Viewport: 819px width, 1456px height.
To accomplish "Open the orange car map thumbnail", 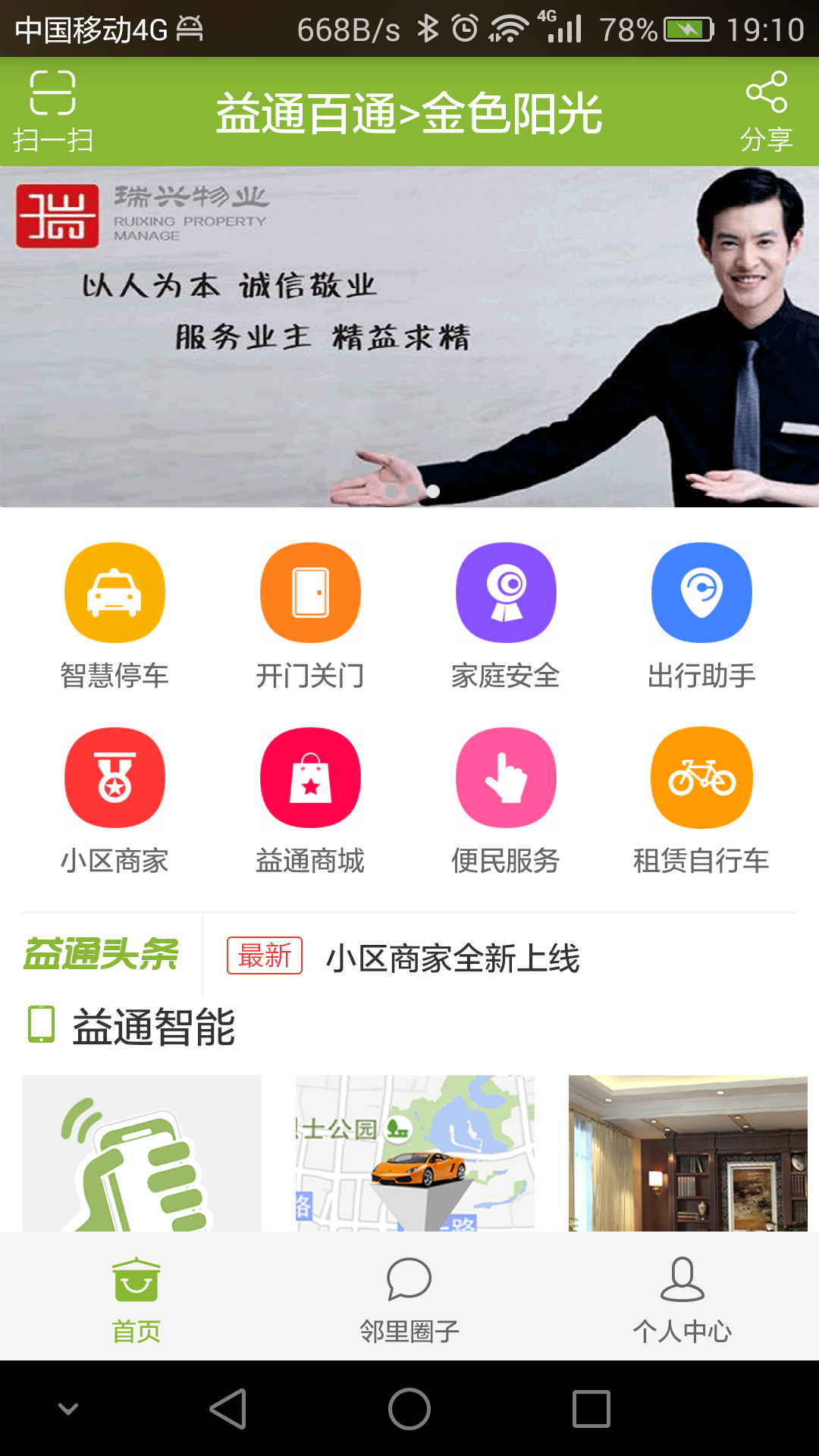I will [413, 1154].
